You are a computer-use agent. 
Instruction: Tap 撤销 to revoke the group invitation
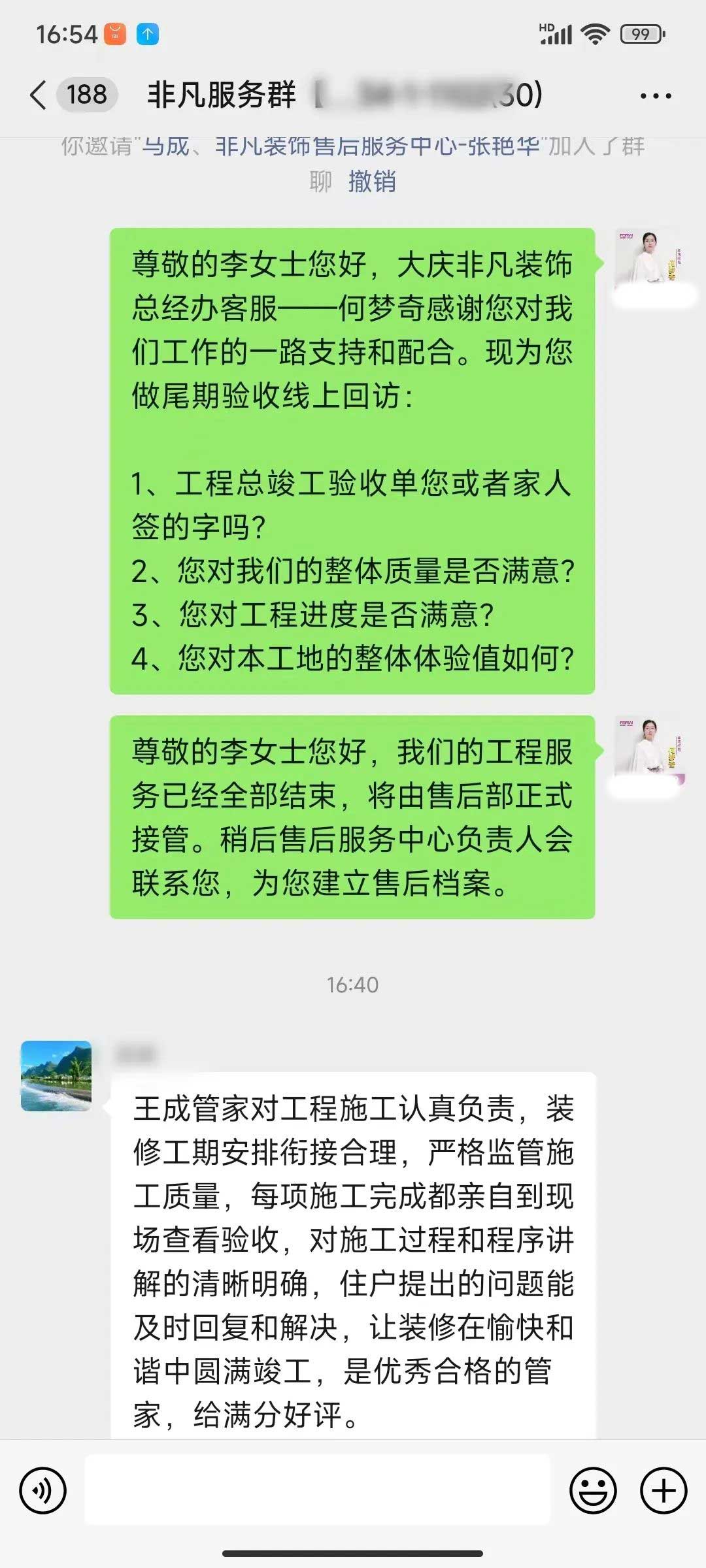(x=372, y=181)
